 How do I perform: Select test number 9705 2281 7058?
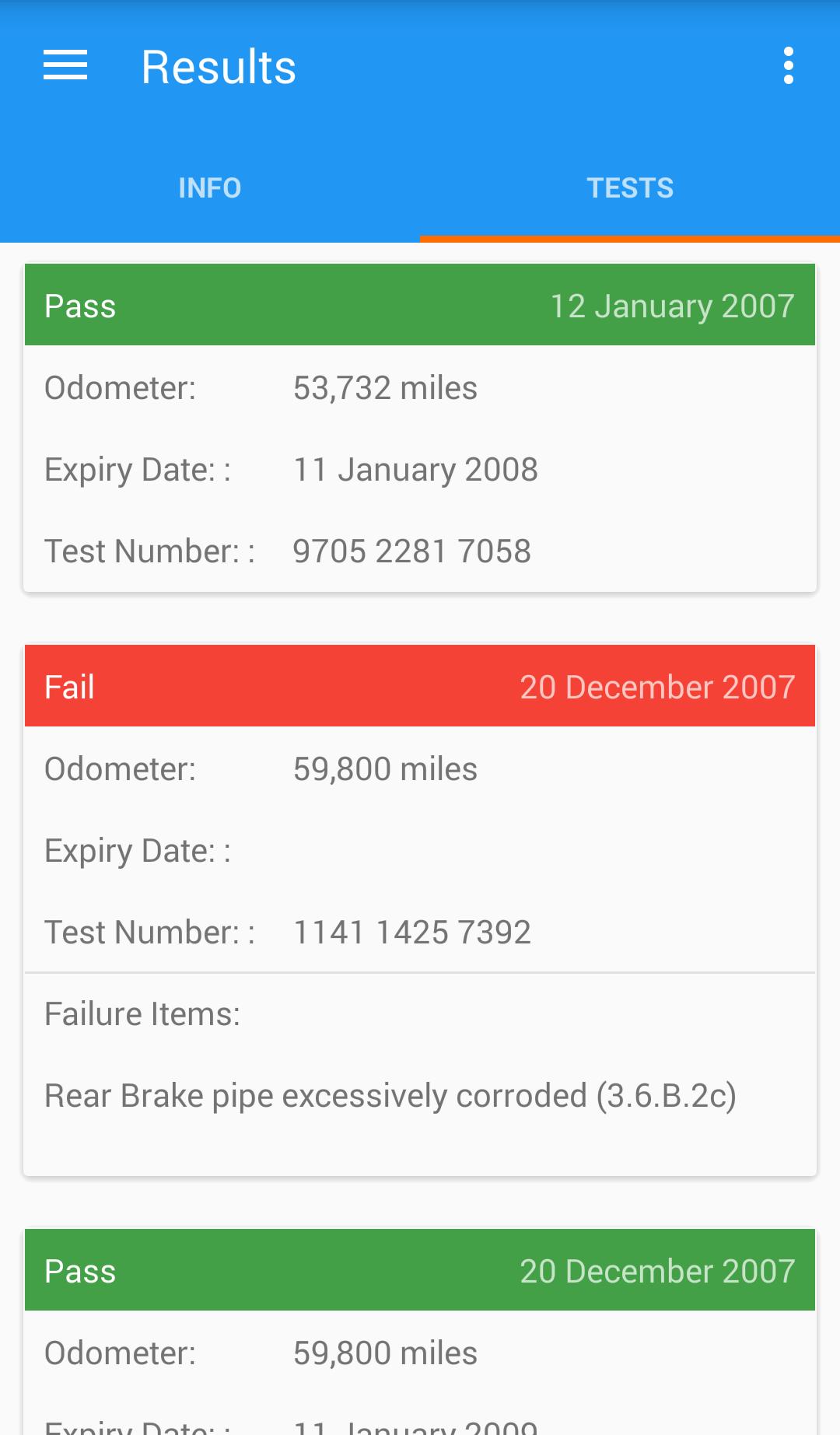411,550
